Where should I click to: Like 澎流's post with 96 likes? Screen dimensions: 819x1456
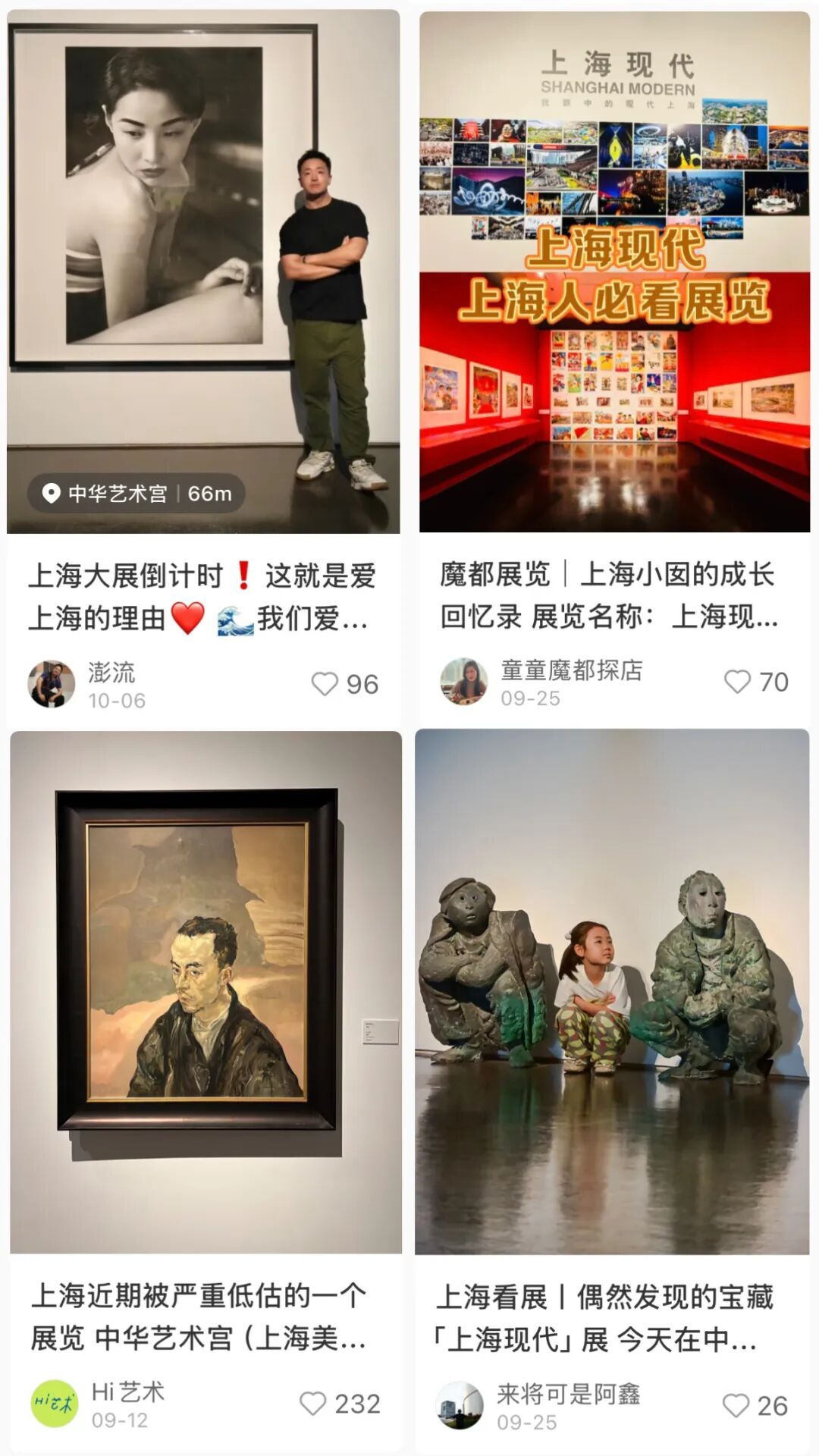pyautogui.click(x=325, y=684)
